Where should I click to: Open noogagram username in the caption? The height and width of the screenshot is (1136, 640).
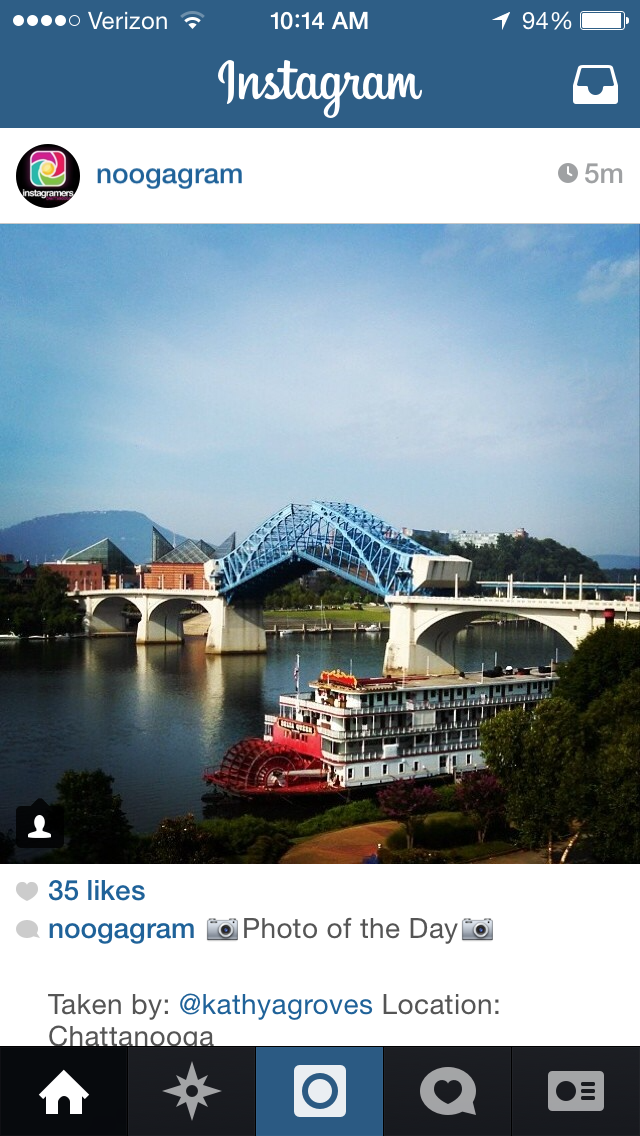coord(121,929)
